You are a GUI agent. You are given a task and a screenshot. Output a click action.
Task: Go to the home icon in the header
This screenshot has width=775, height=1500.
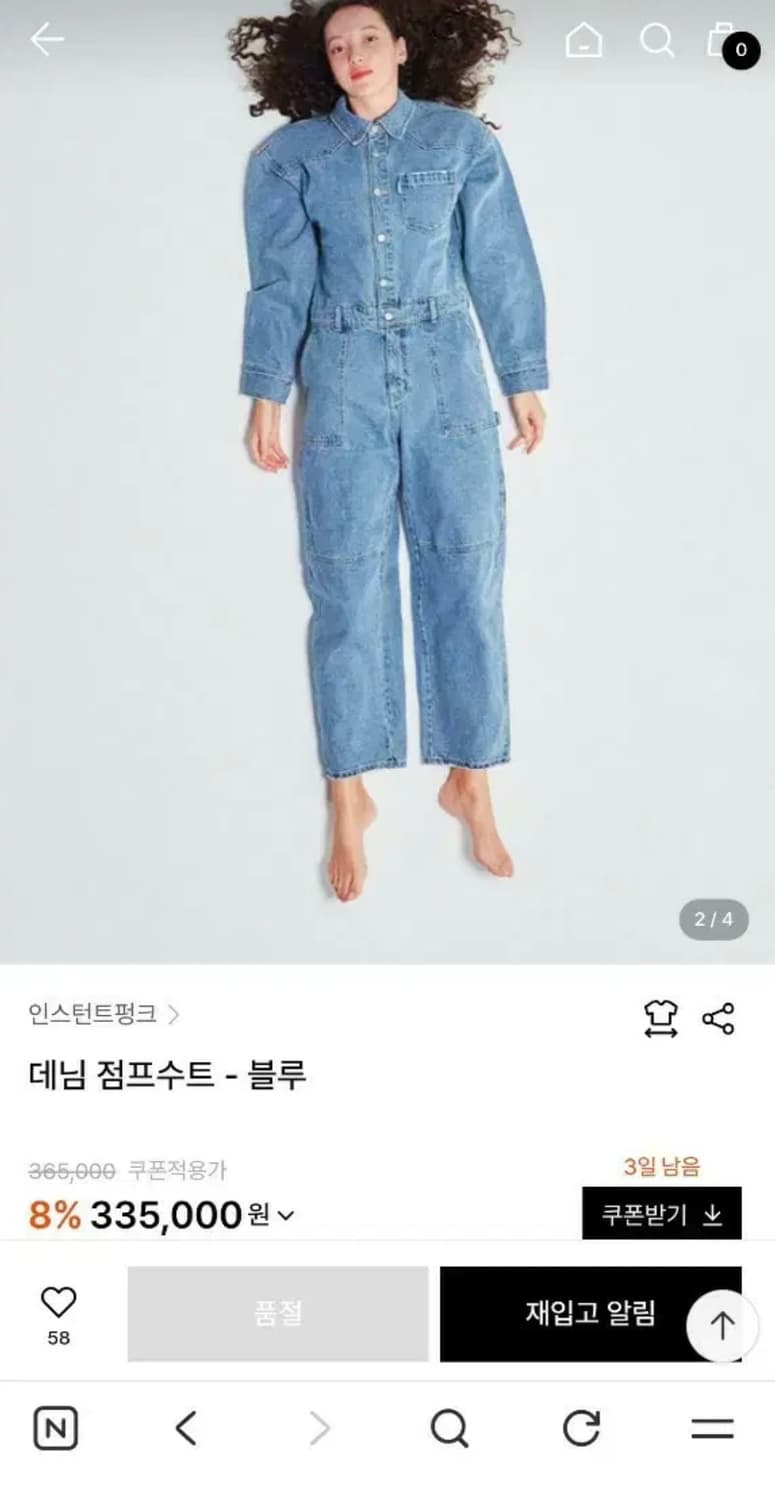584,41
